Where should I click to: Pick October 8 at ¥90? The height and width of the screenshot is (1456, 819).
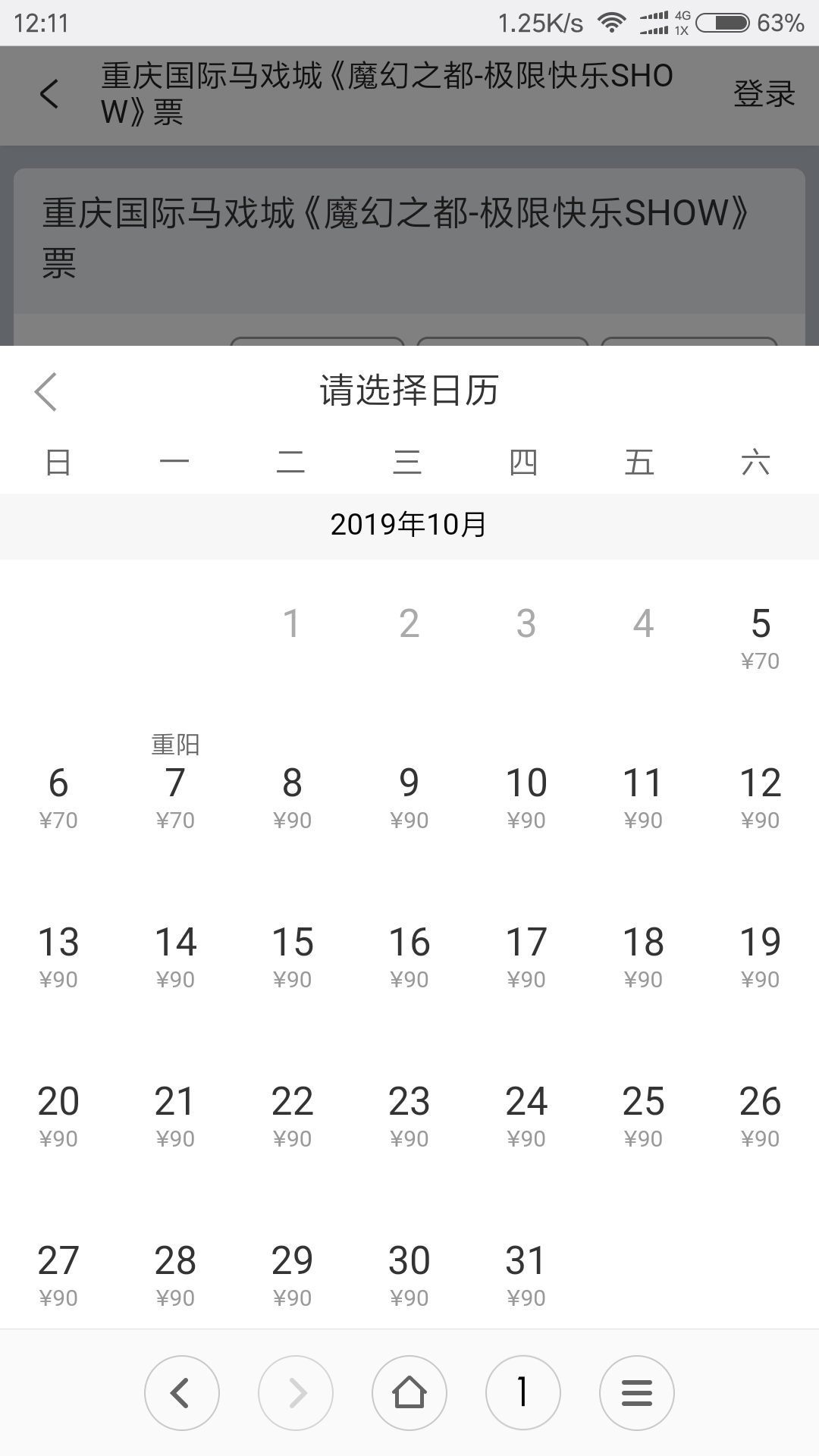(292, 799)
